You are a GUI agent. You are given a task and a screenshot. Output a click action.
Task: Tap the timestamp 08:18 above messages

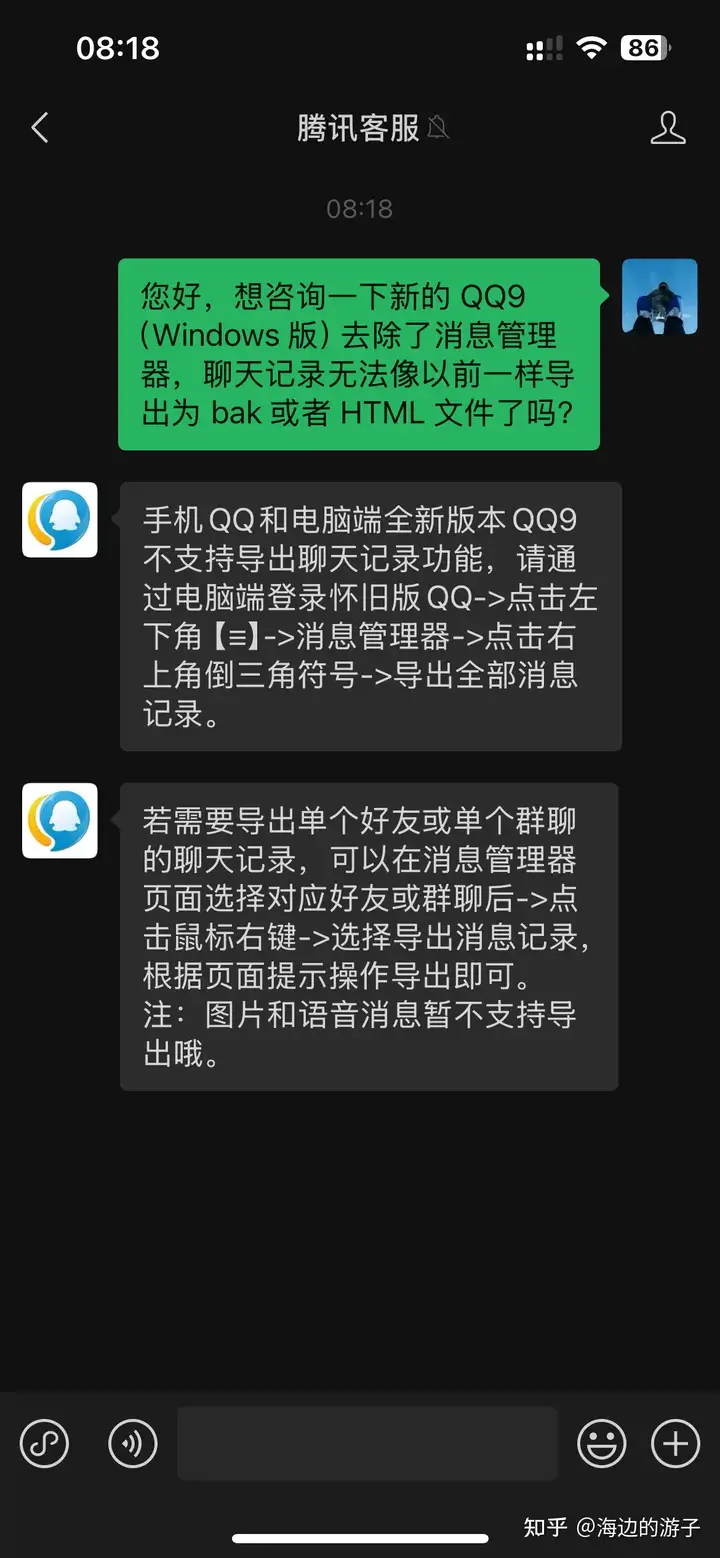[x=360, y=209]
